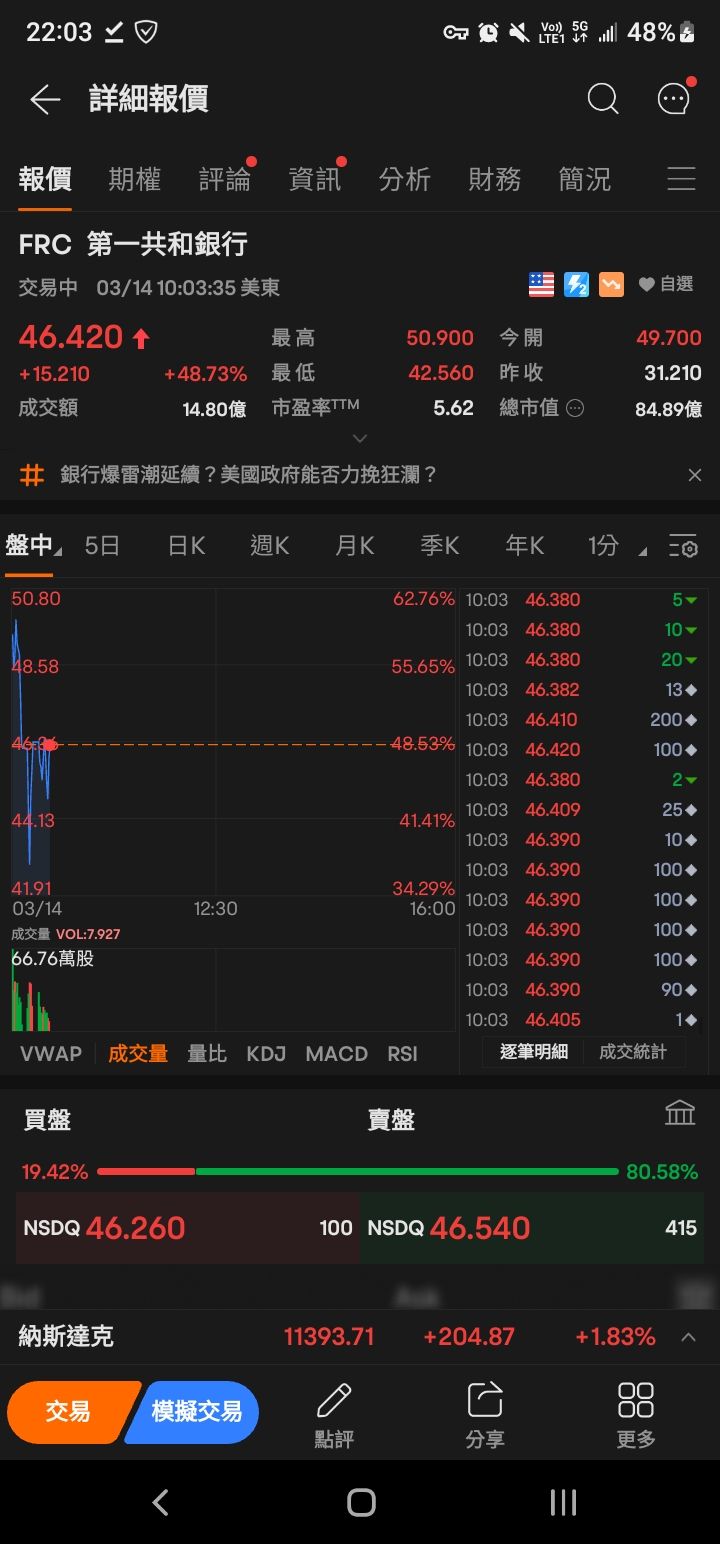Viewport: 720px width, 1544px height.
Task: Select the MACD indicator
Action: (336, 1054)
